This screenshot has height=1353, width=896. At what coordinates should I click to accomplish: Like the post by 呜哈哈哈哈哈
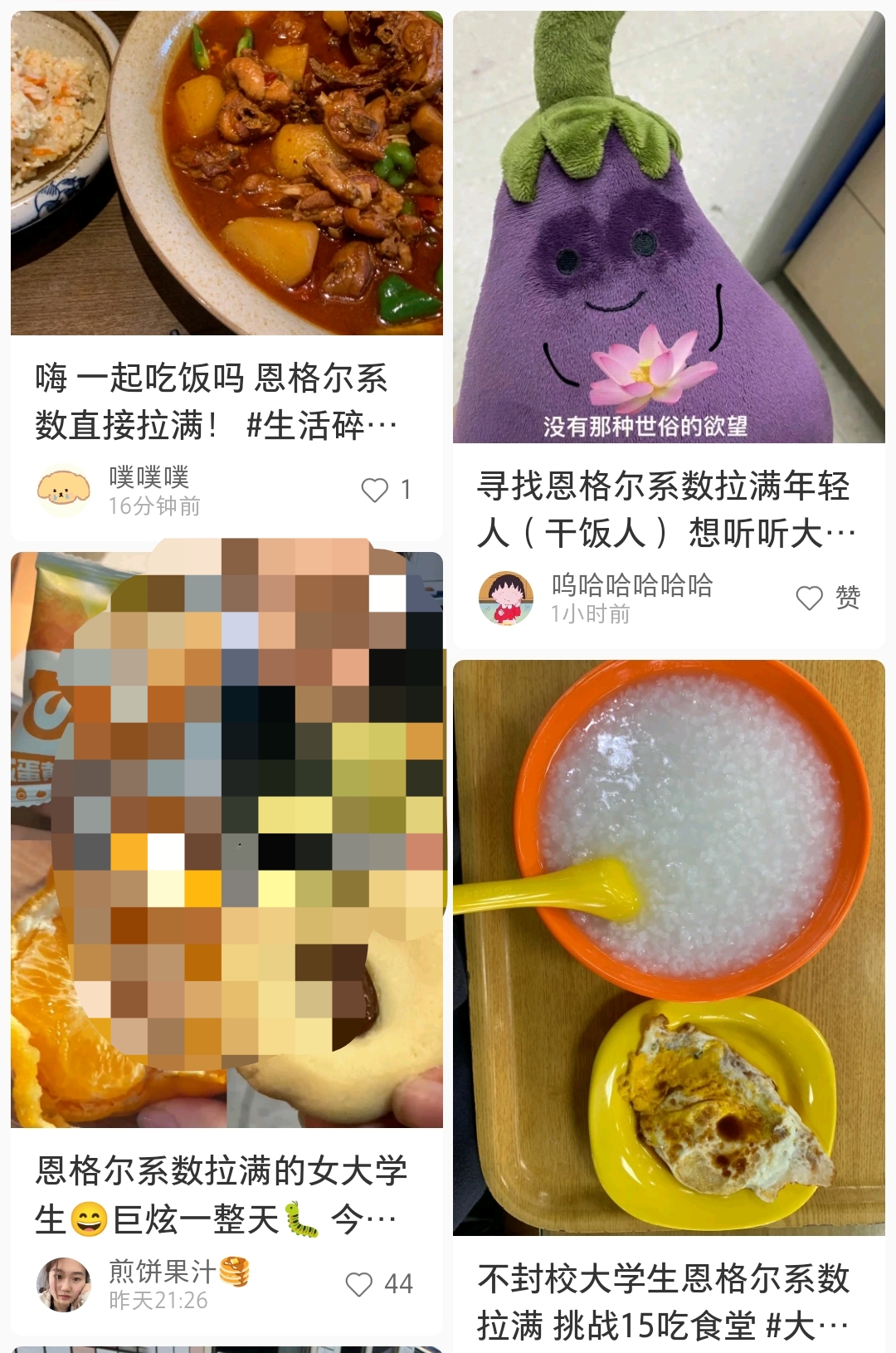point(810,598)
